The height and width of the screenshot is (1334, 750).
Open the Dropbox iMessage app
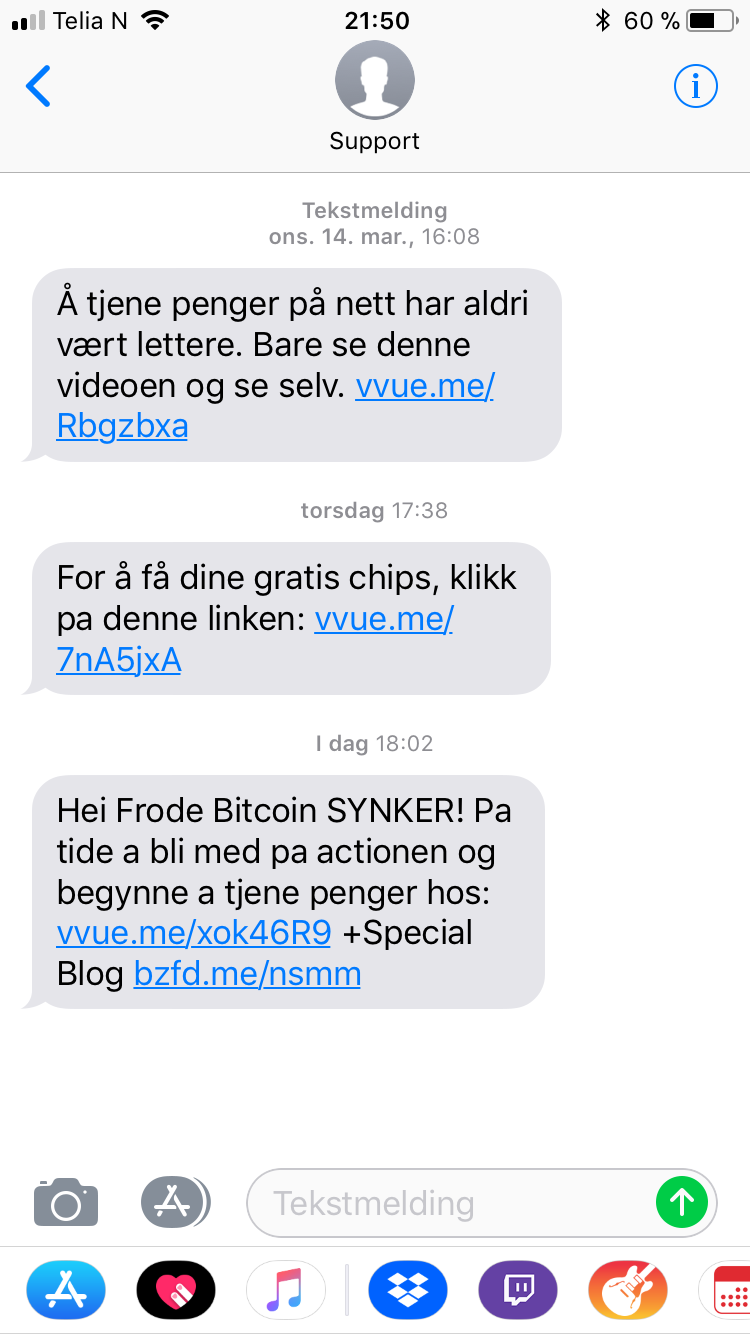[x=408, y=1290]
